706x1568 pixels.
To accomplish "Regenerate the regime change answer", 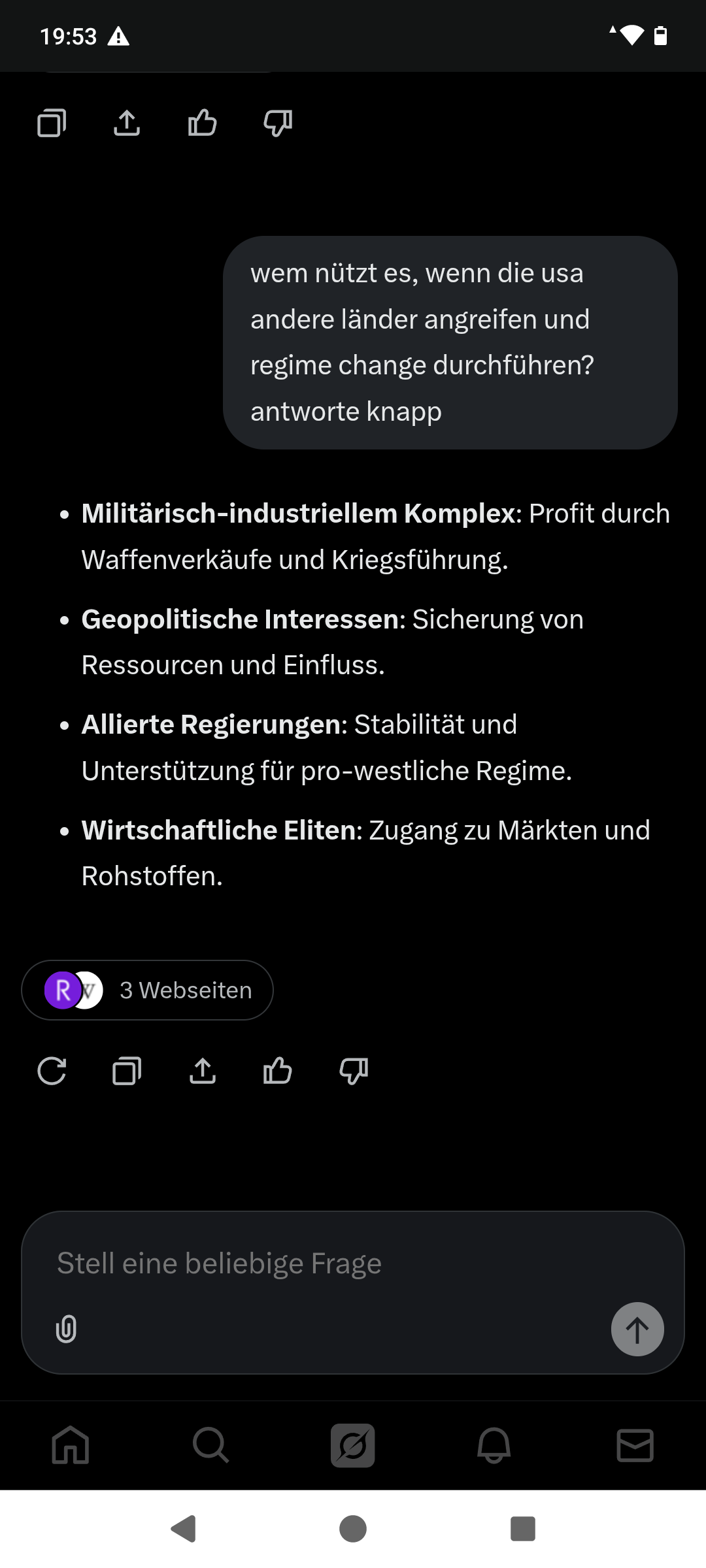I will tap(52, 1071).
